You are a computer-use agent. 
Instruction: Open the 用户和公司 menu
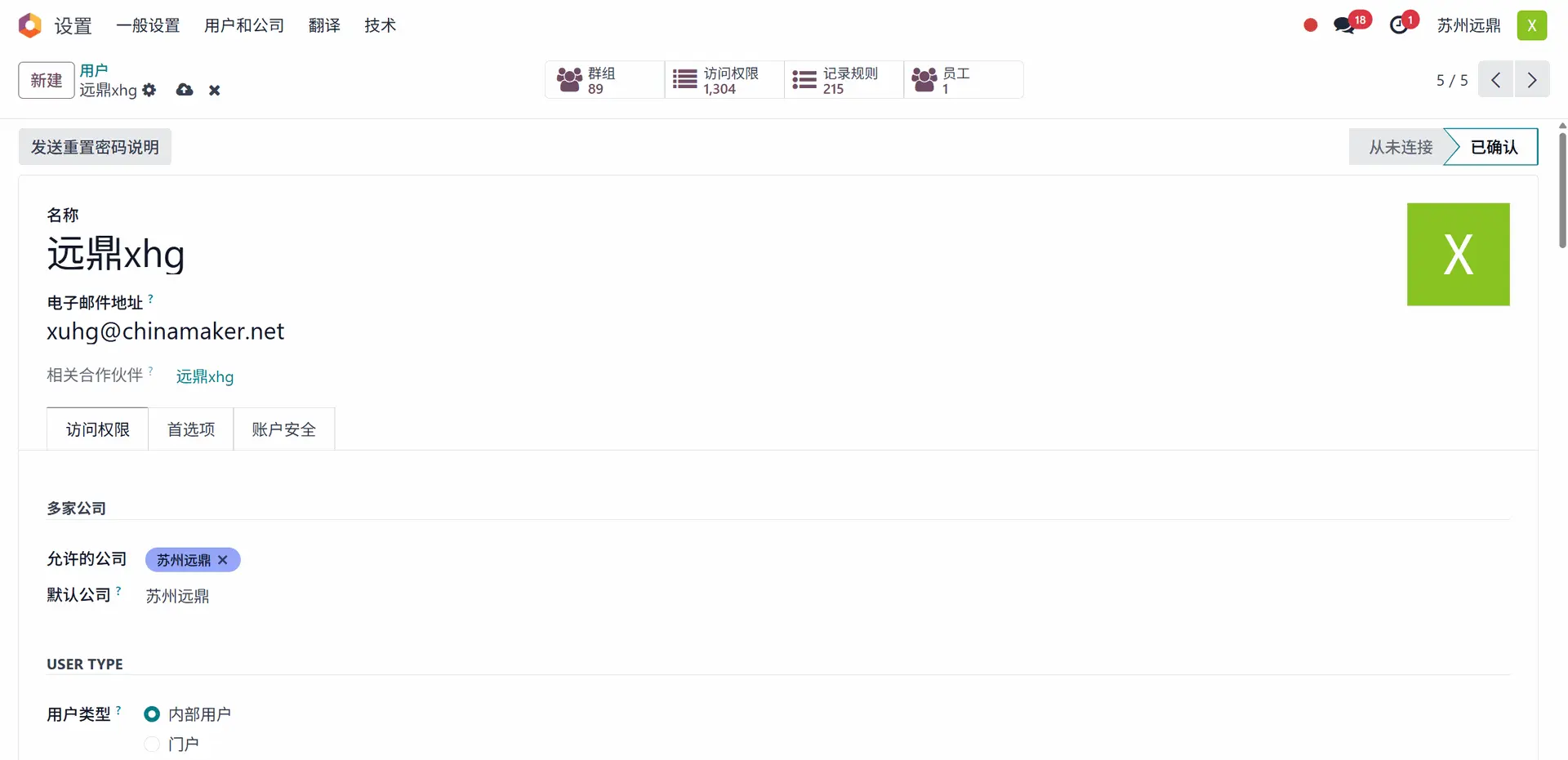click(244, 25)
